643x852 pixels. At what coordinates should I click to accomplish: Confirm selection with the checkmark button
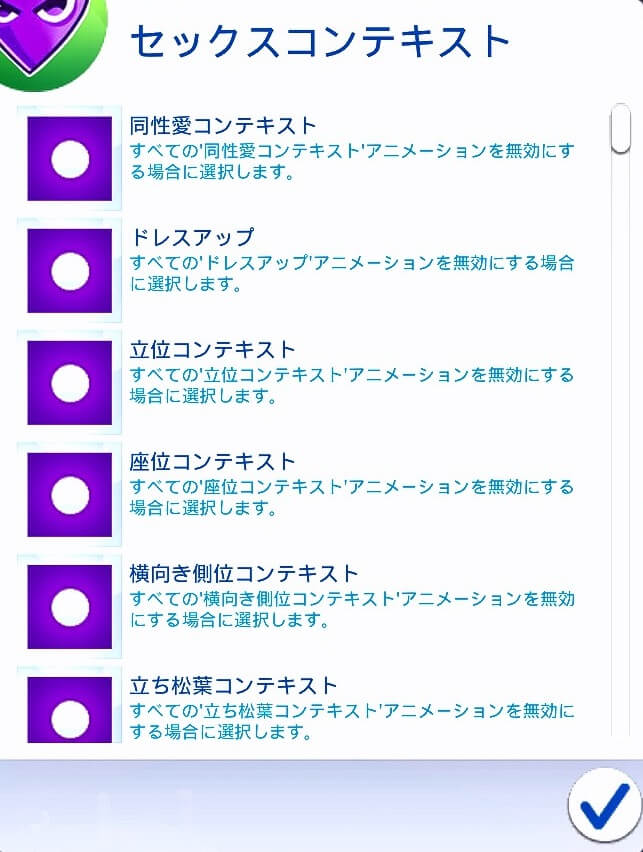click(x=604, y=805)
